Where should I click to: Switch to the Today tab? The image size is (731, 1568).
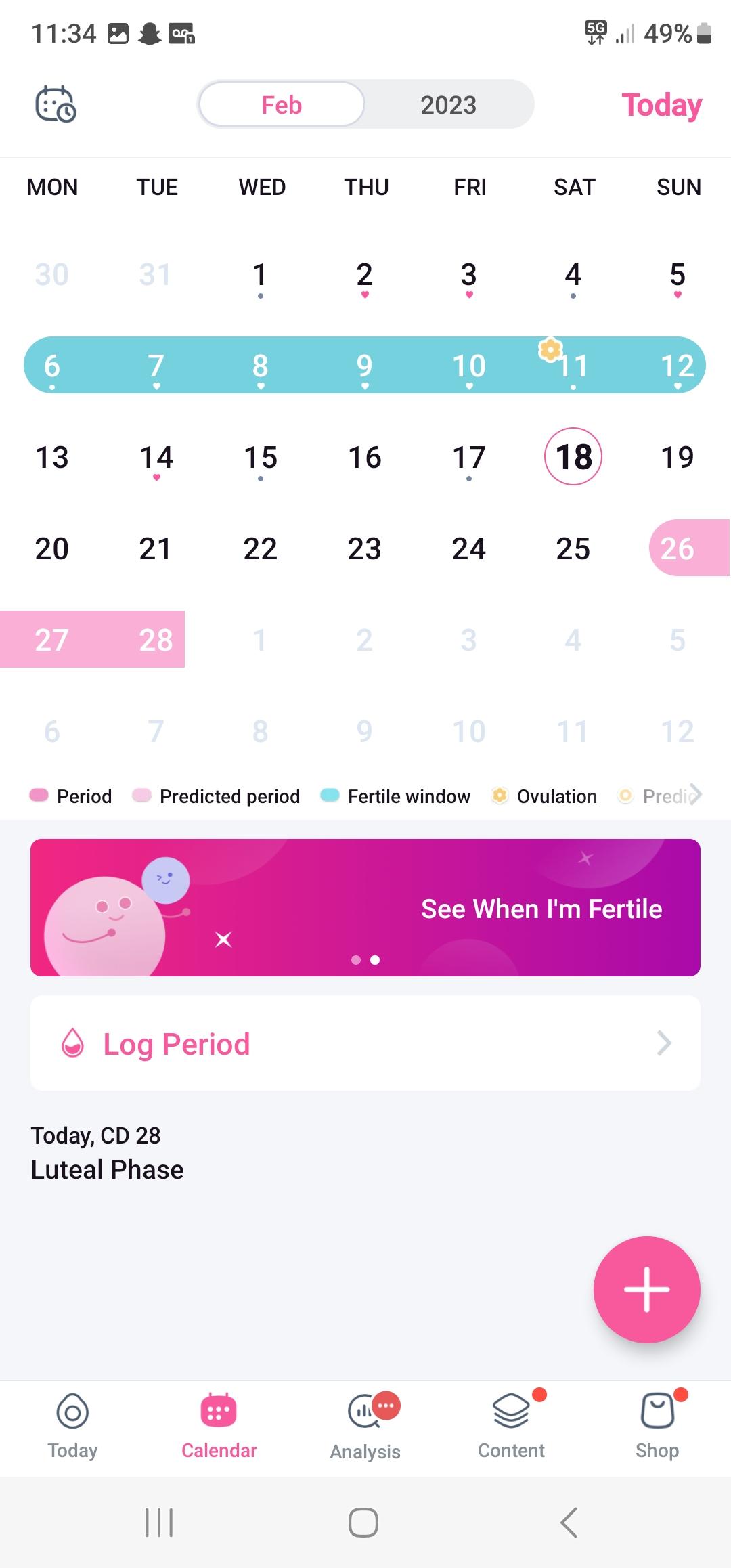point(72,1427)
